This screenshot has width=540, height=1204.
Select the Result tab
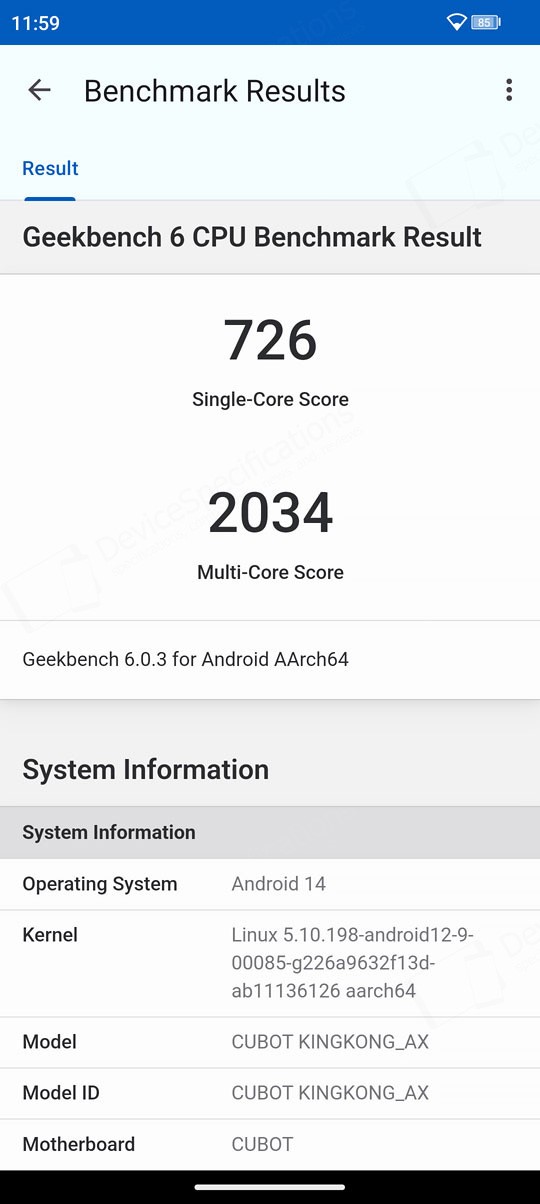tap(50, 169)
